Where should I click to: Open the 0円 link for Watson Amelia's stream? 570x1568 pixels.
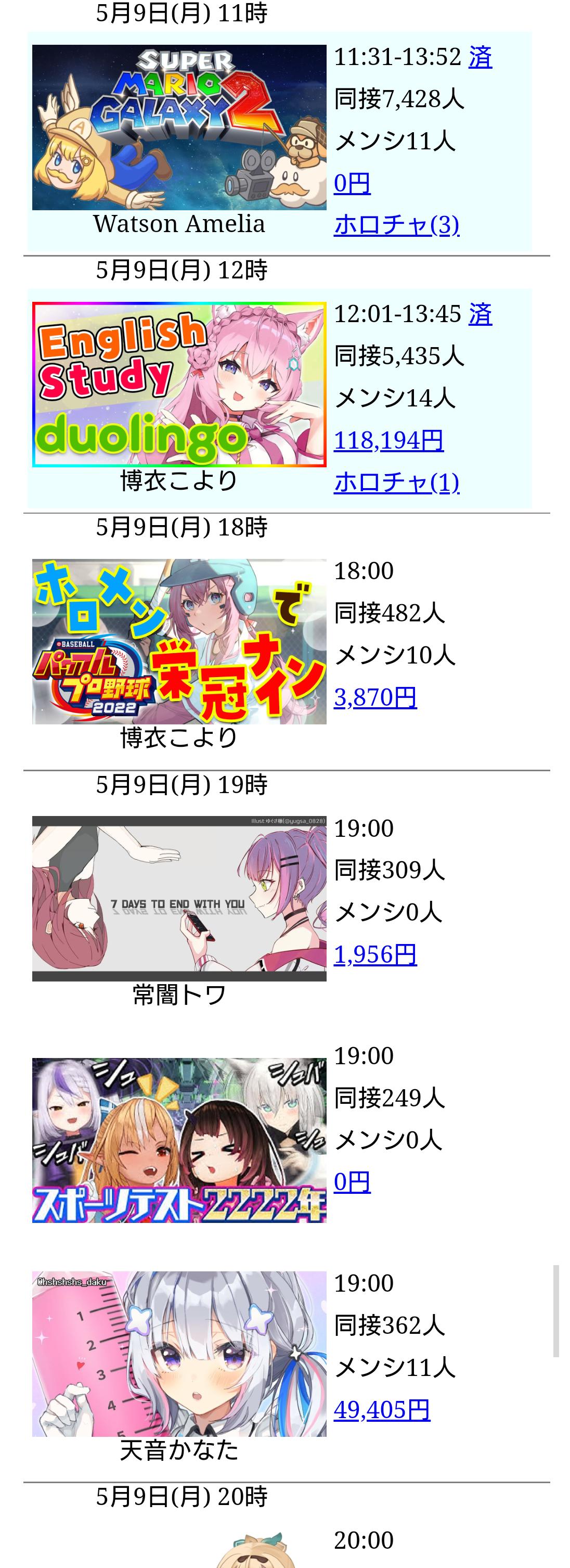pos(352,183)
